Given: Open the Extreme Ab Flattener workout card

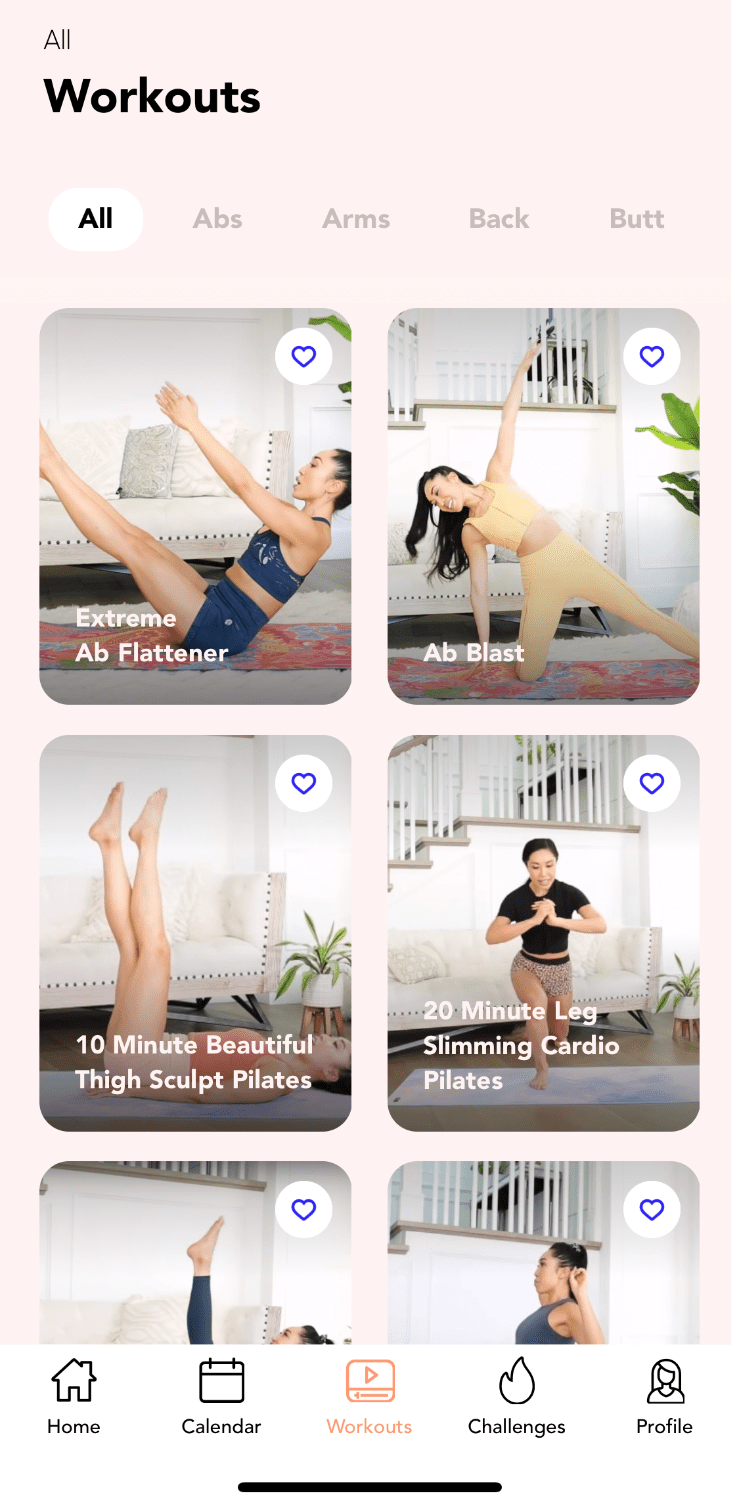Looking at the screenshot, I should (195, 506).
